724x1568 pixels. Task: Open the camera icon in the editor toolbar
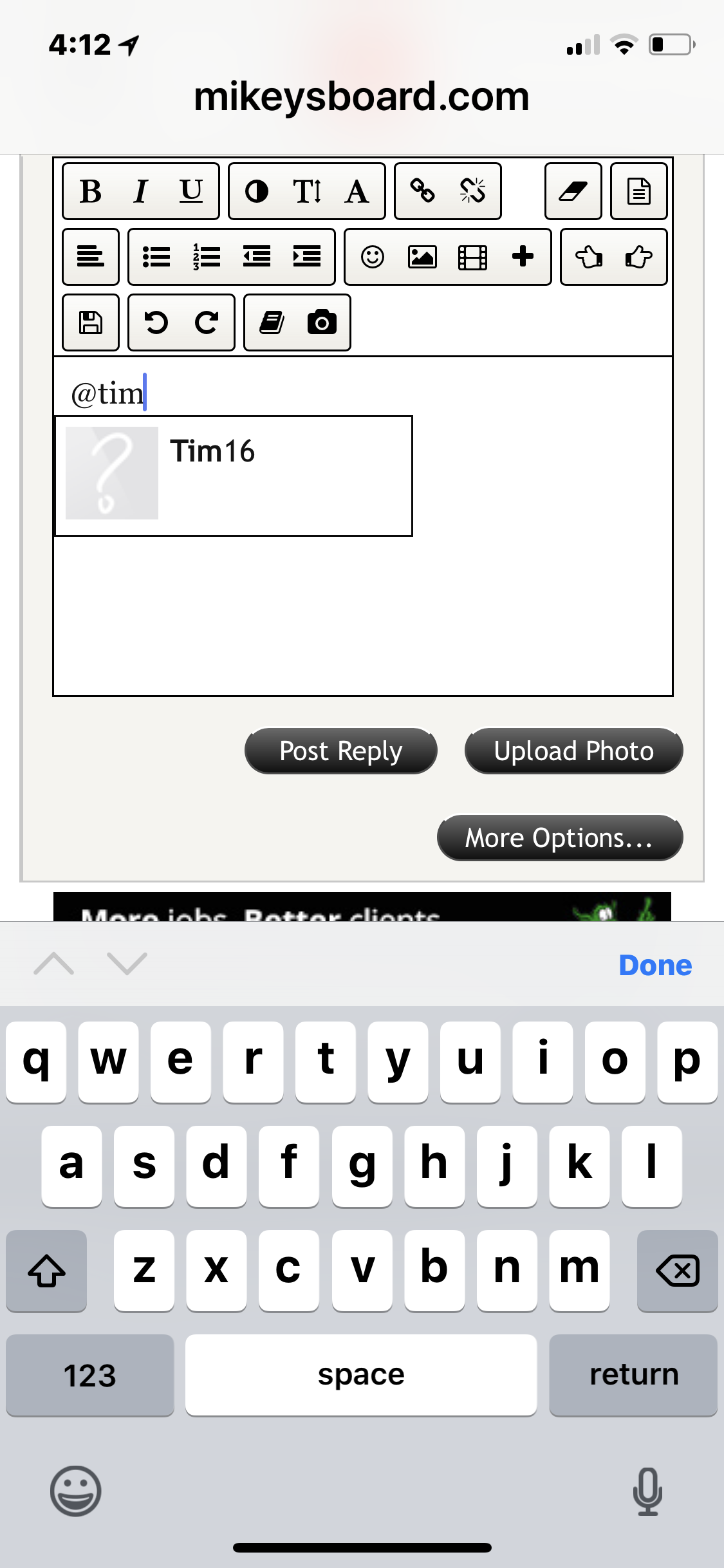pos(322,322)
